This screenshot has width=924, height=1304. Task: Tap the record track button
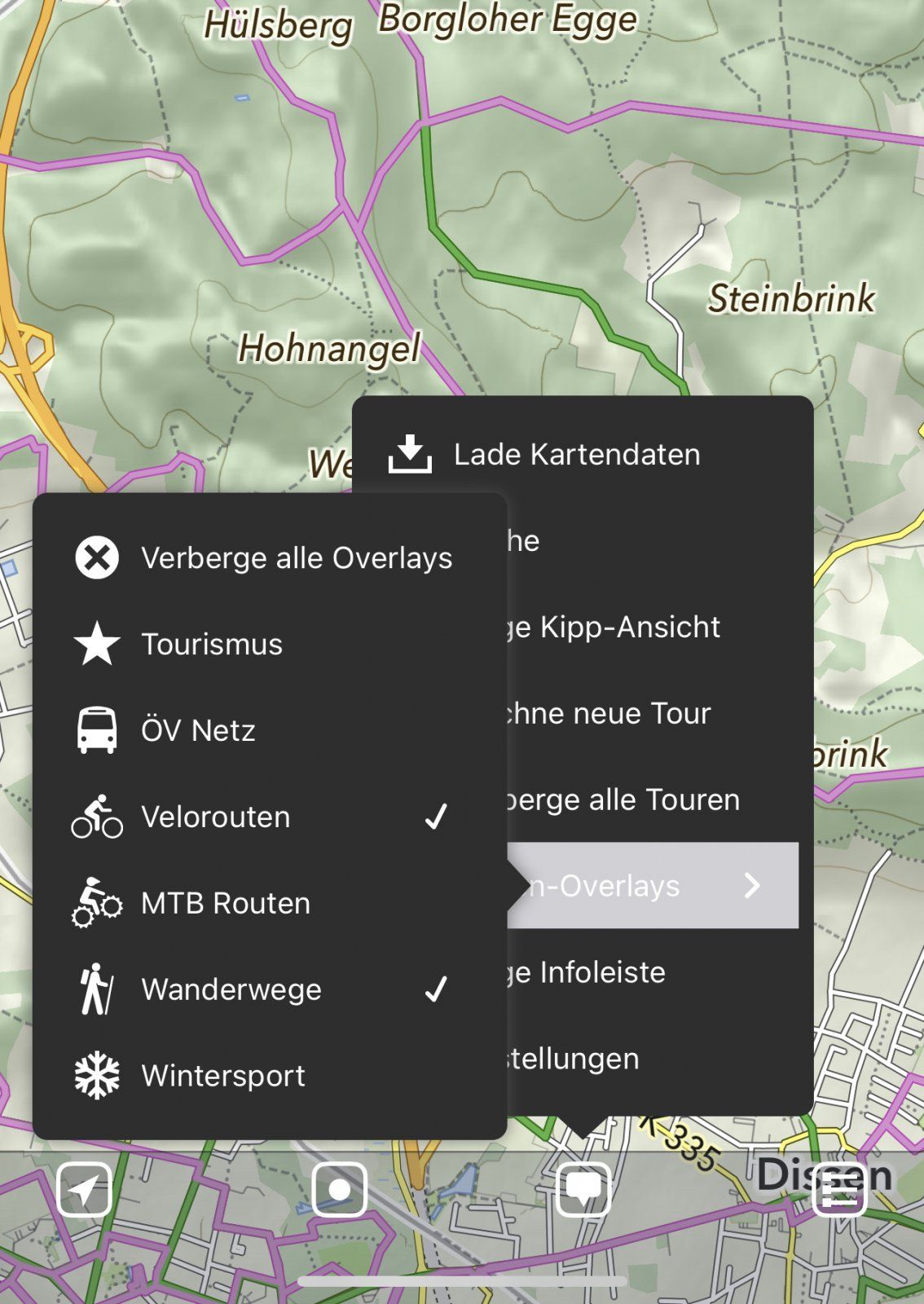340,1190
